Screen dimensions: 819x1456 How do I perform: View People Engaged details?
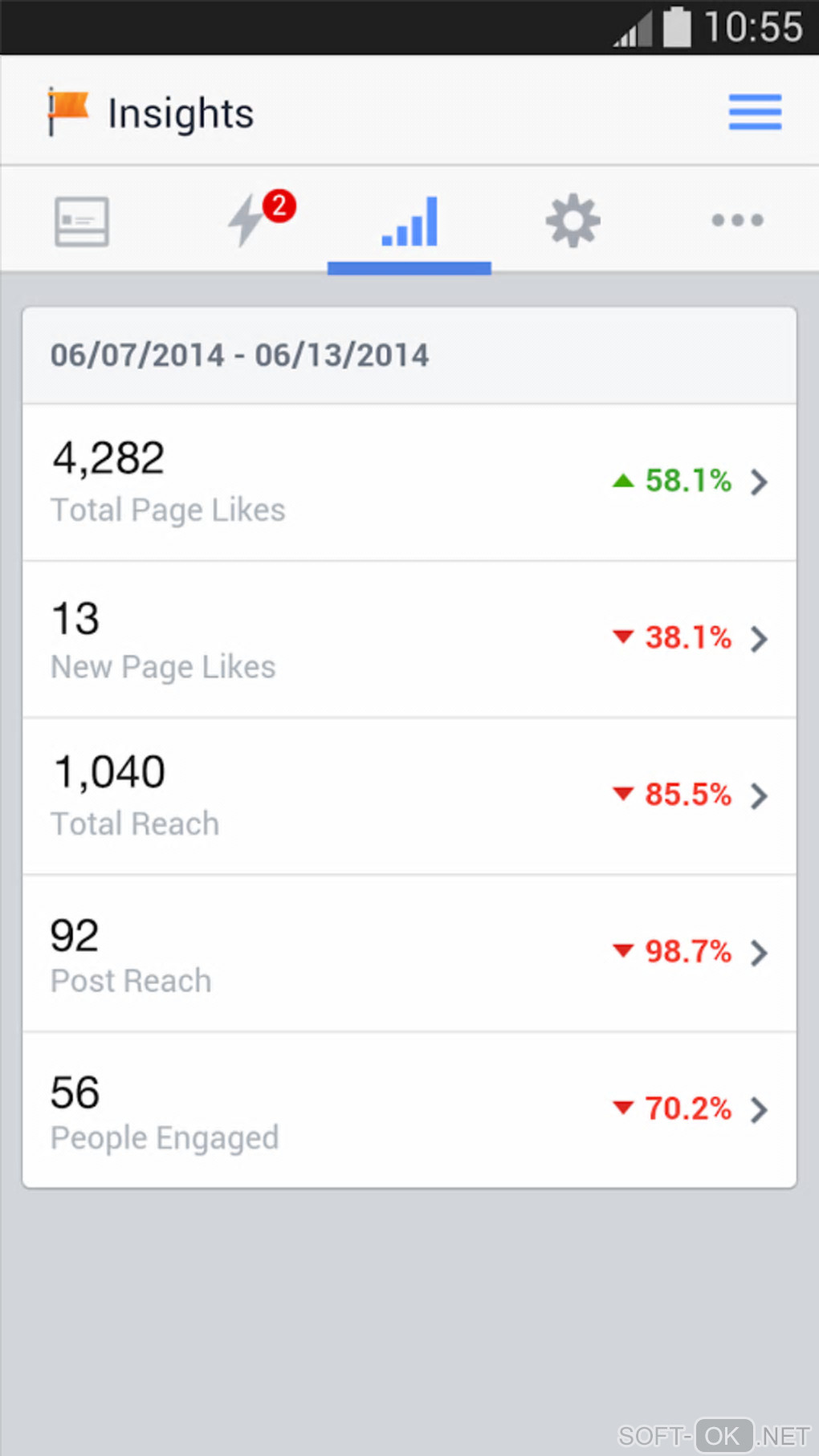[x=409, y=1110]
